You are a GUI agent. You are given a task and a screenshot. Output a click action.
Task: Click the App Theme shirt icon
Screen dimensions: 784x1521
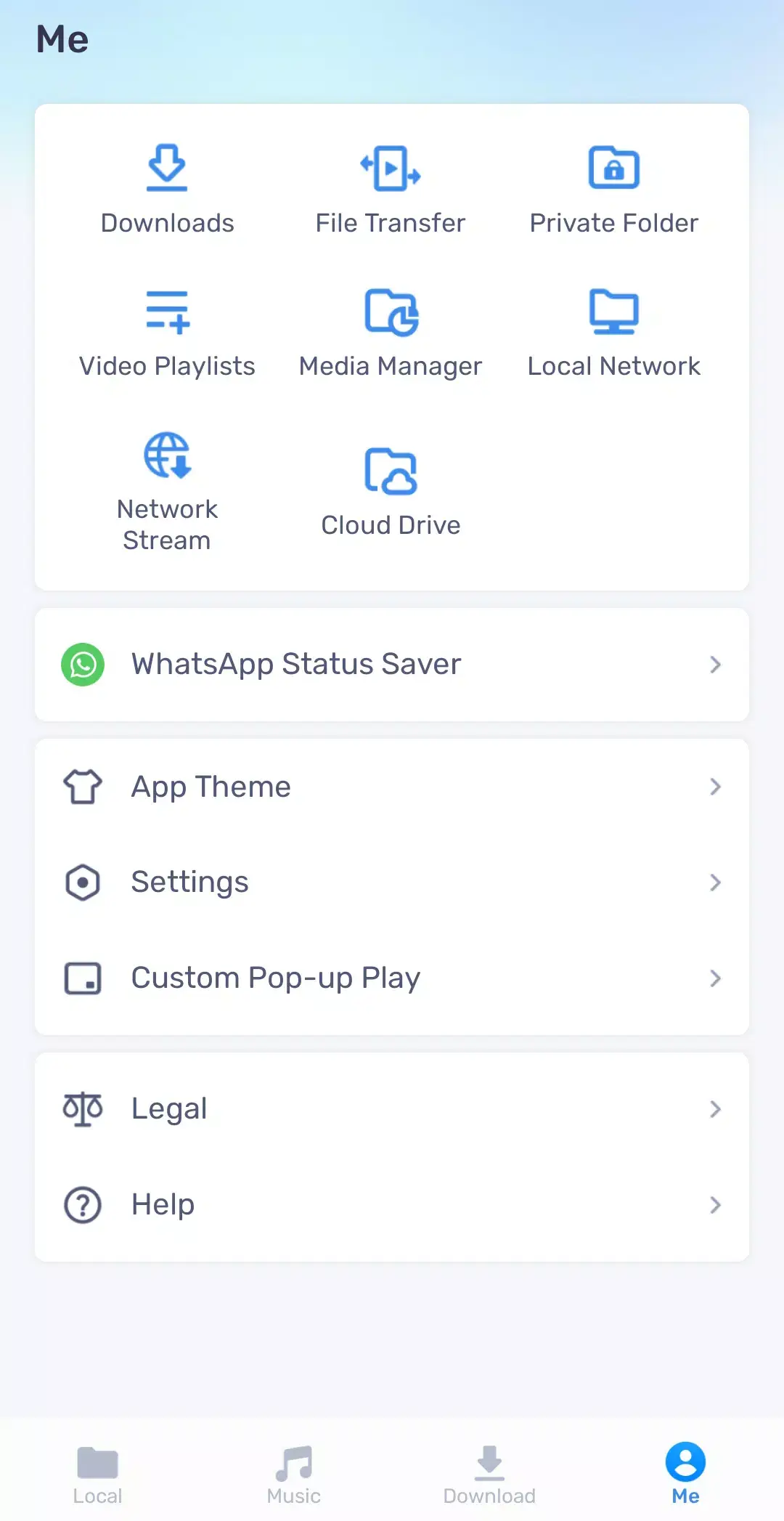click(83, 787)
